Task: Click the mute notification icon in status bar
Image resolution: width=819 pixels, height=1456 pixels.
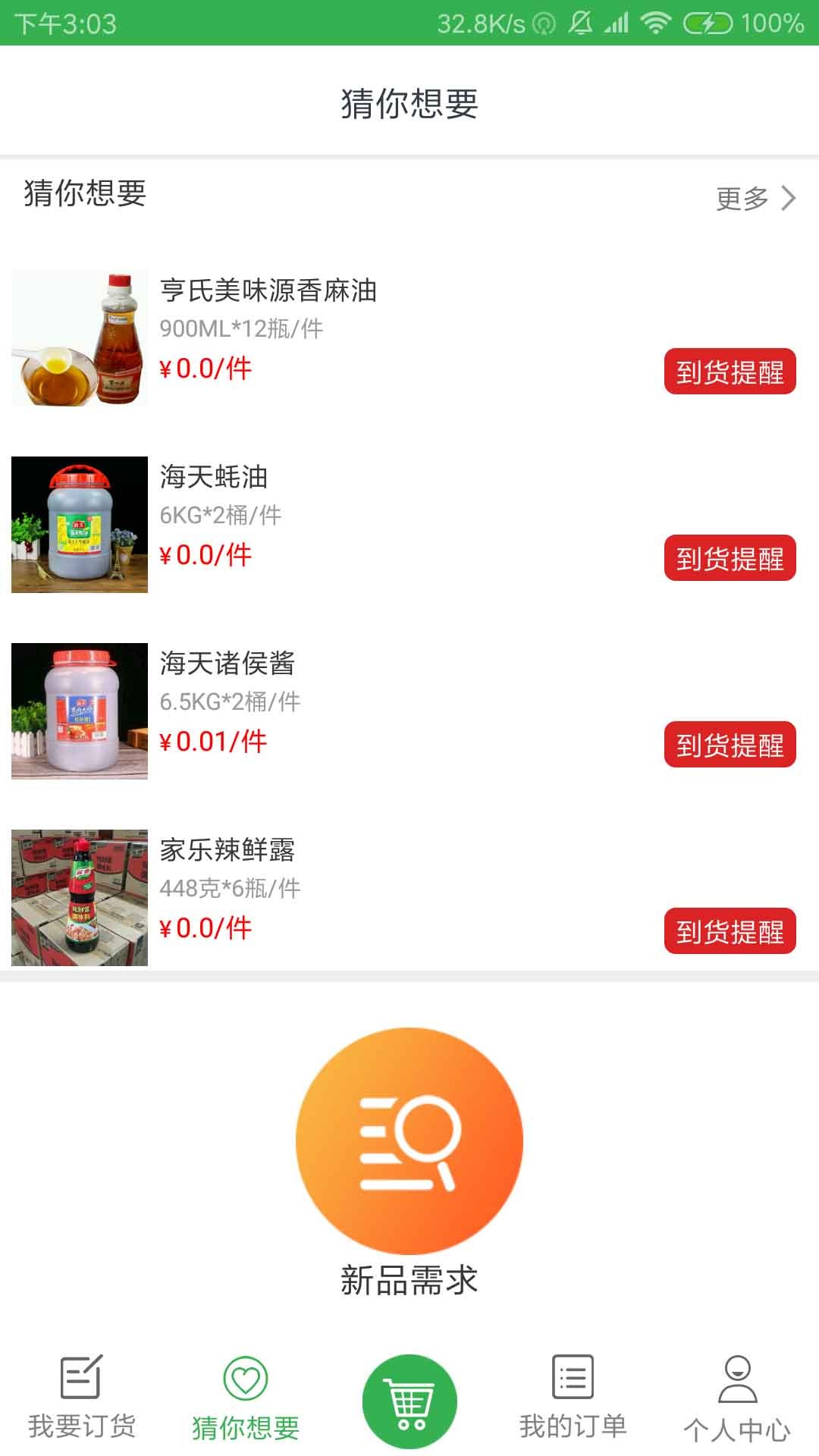Action: point(581,23)
